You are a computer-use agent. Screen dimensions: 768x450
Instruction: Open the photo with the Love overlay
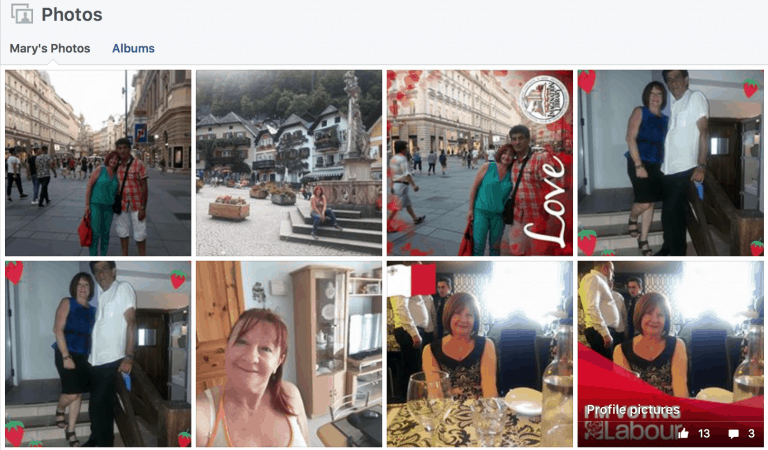tap(479, 162)
